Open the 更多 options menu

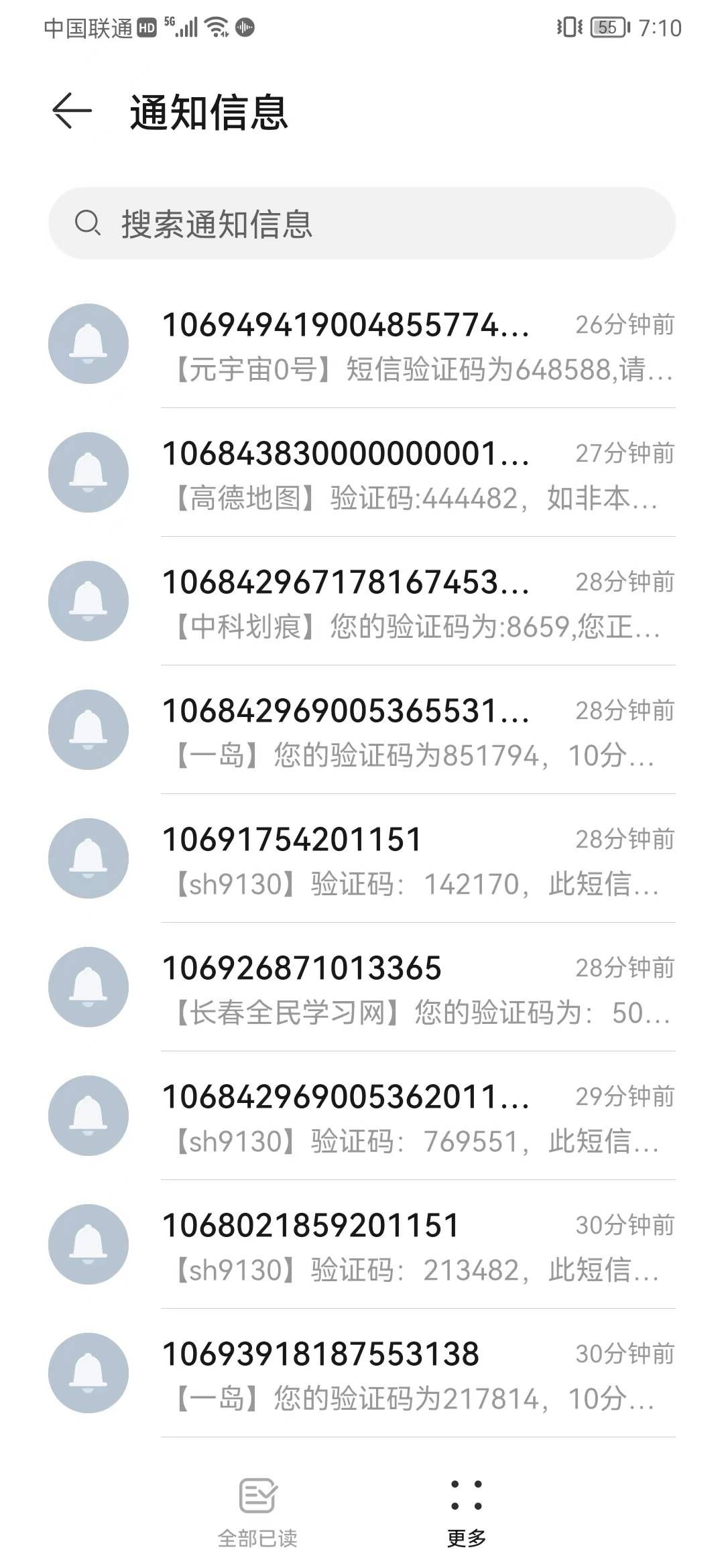[467, 1512]
